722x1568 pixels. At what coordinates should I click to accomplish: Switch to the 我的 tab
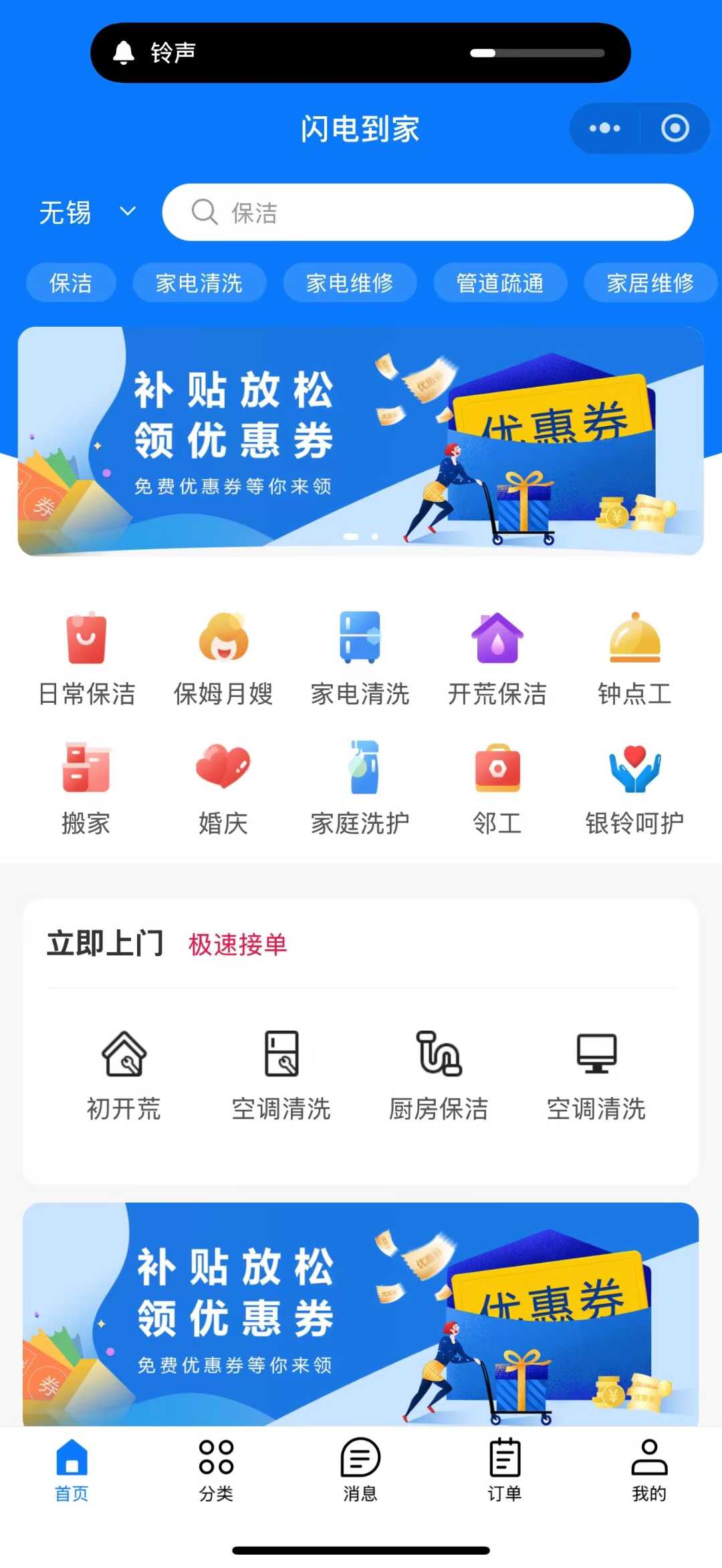click(x=649, y=1470)
